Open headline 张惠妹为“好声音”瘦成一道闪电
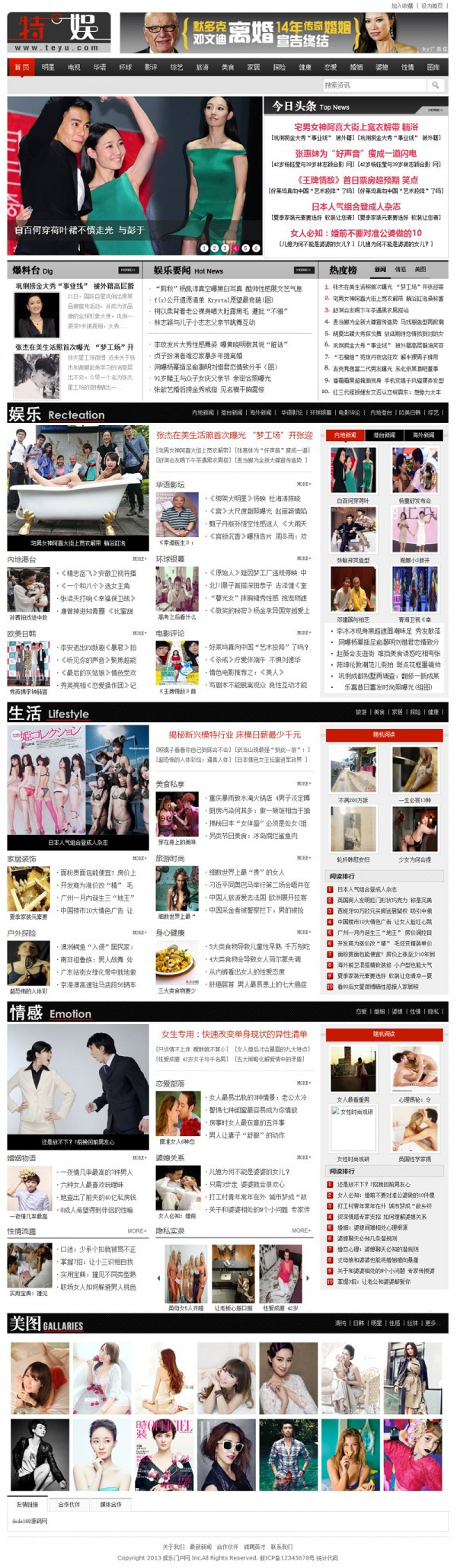457x1568 pixels. point(356,153)
